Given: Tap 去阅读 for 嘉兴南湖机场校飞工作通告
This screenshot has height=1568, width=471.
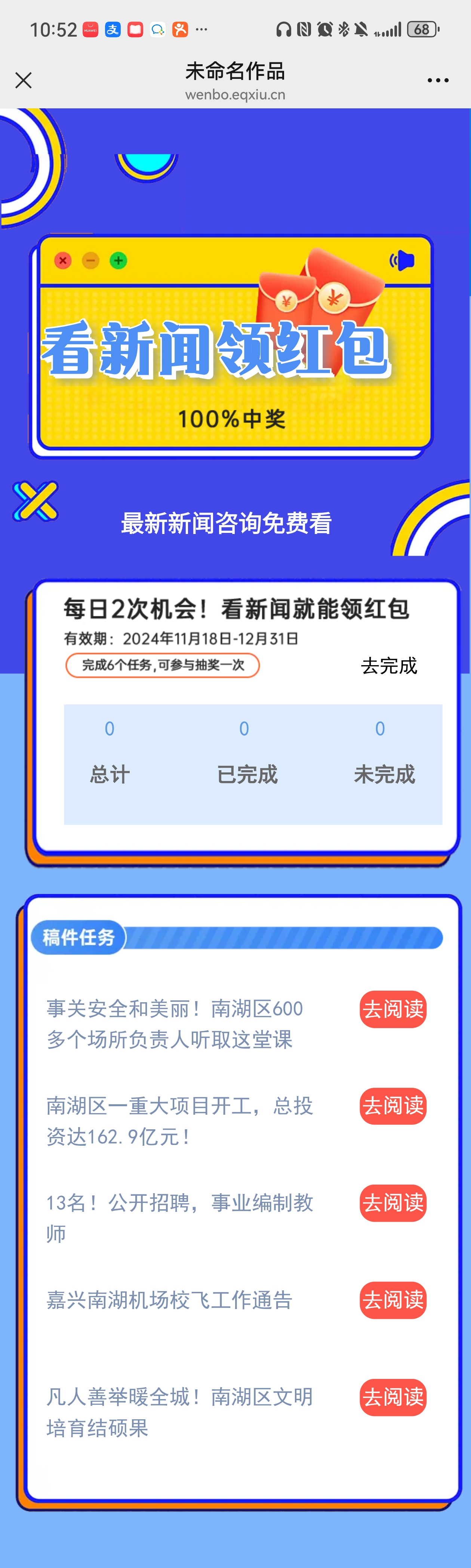Looking at the screenshot, I should (392, 1300).
